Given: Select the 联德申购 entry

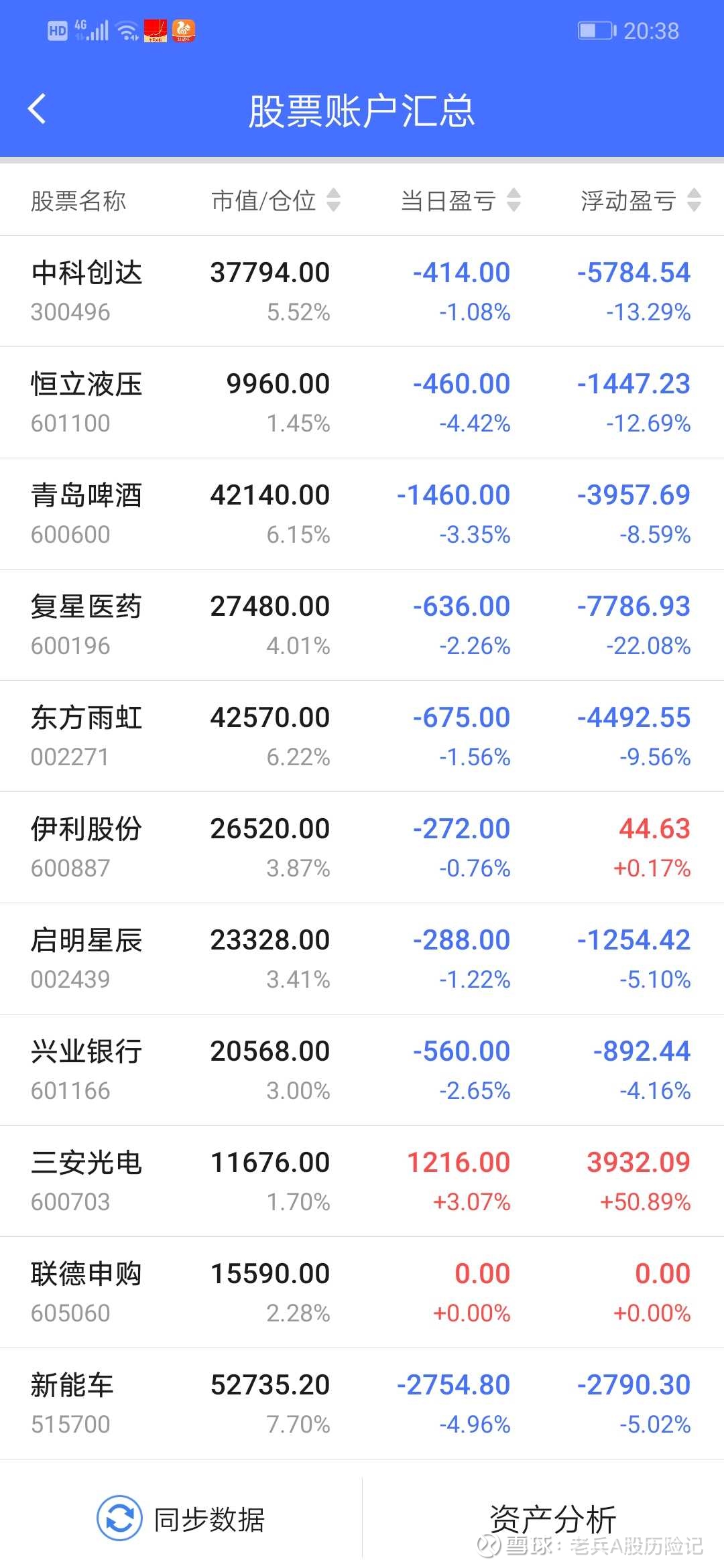Looking at the screenshot, I should click(362, 1293).
